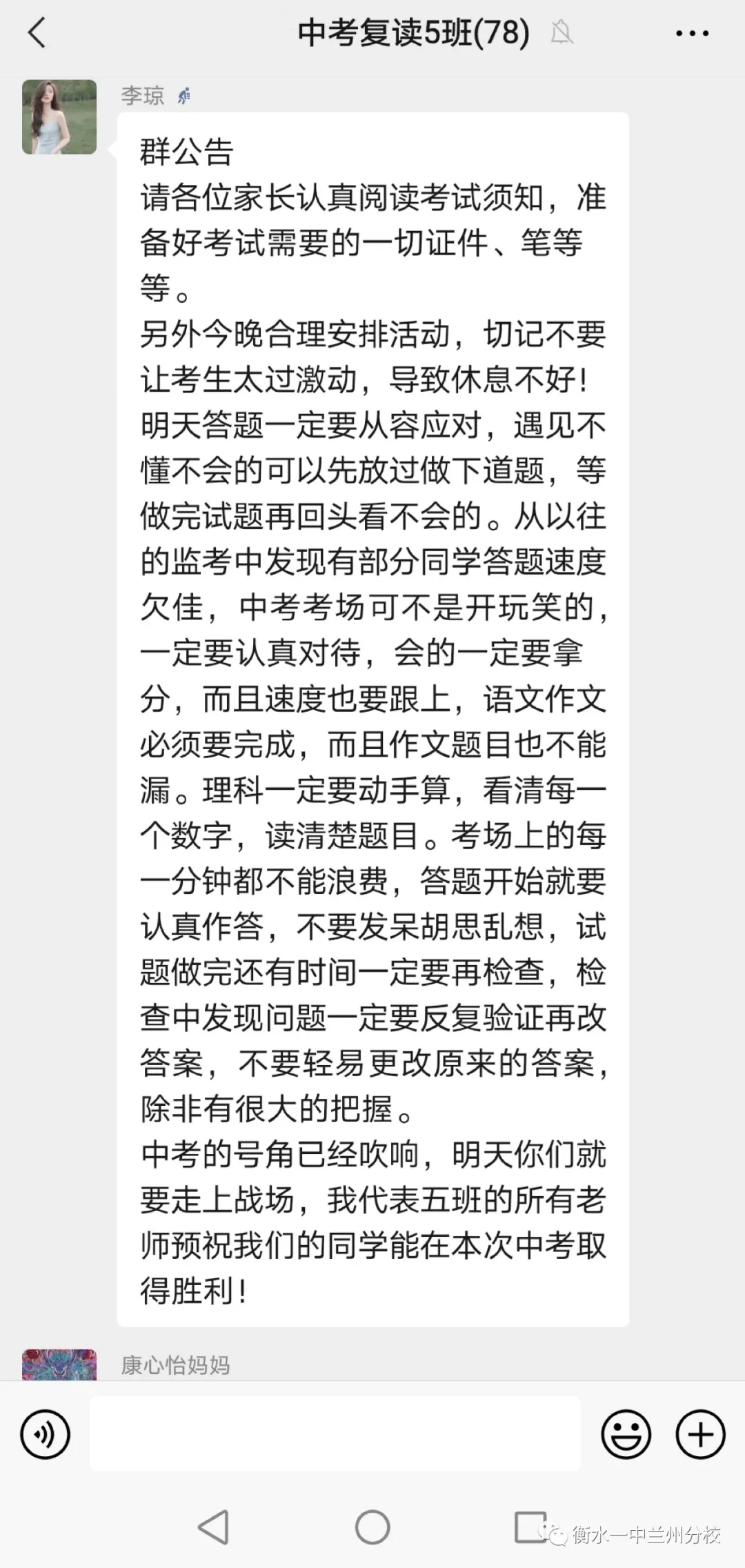Go to the home screen via circle button
The image size is (745, 1568).
pyautogui.click(x=372, y=1527)
